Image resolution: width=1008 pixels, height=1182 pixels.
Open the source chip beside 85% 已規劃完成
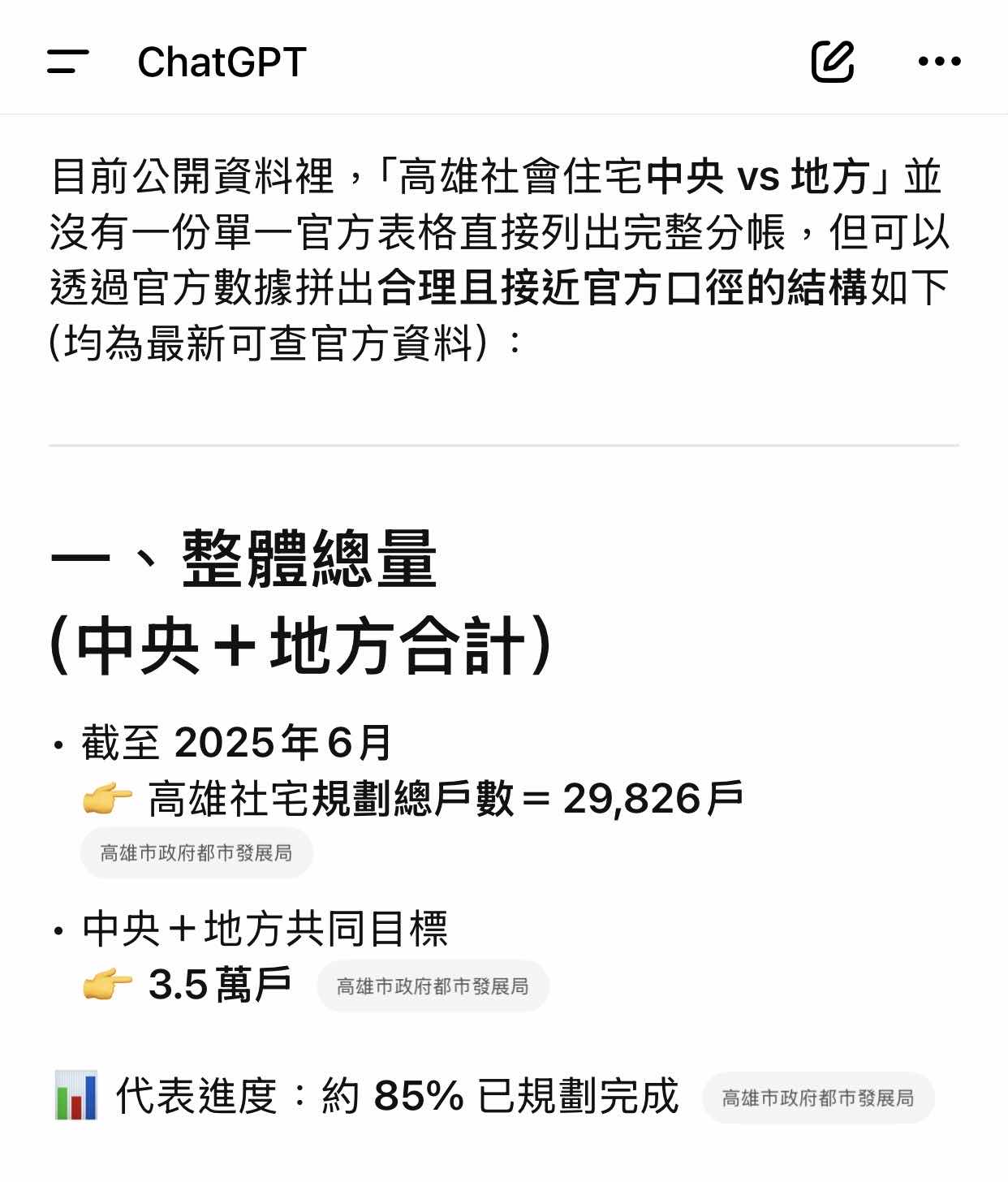(x=818, y=1098)
